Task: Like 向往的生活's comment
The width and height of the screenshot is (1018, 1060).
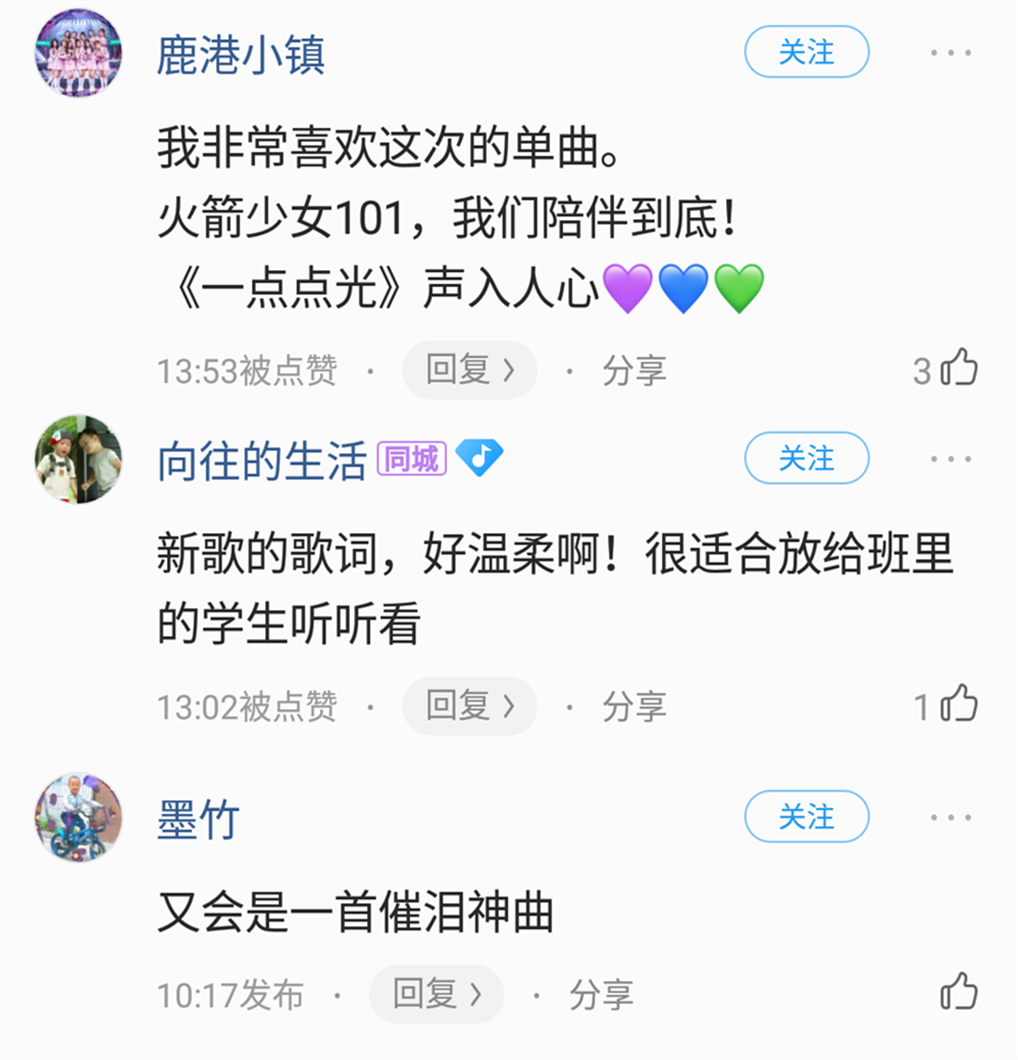Action: pos(959,705)
